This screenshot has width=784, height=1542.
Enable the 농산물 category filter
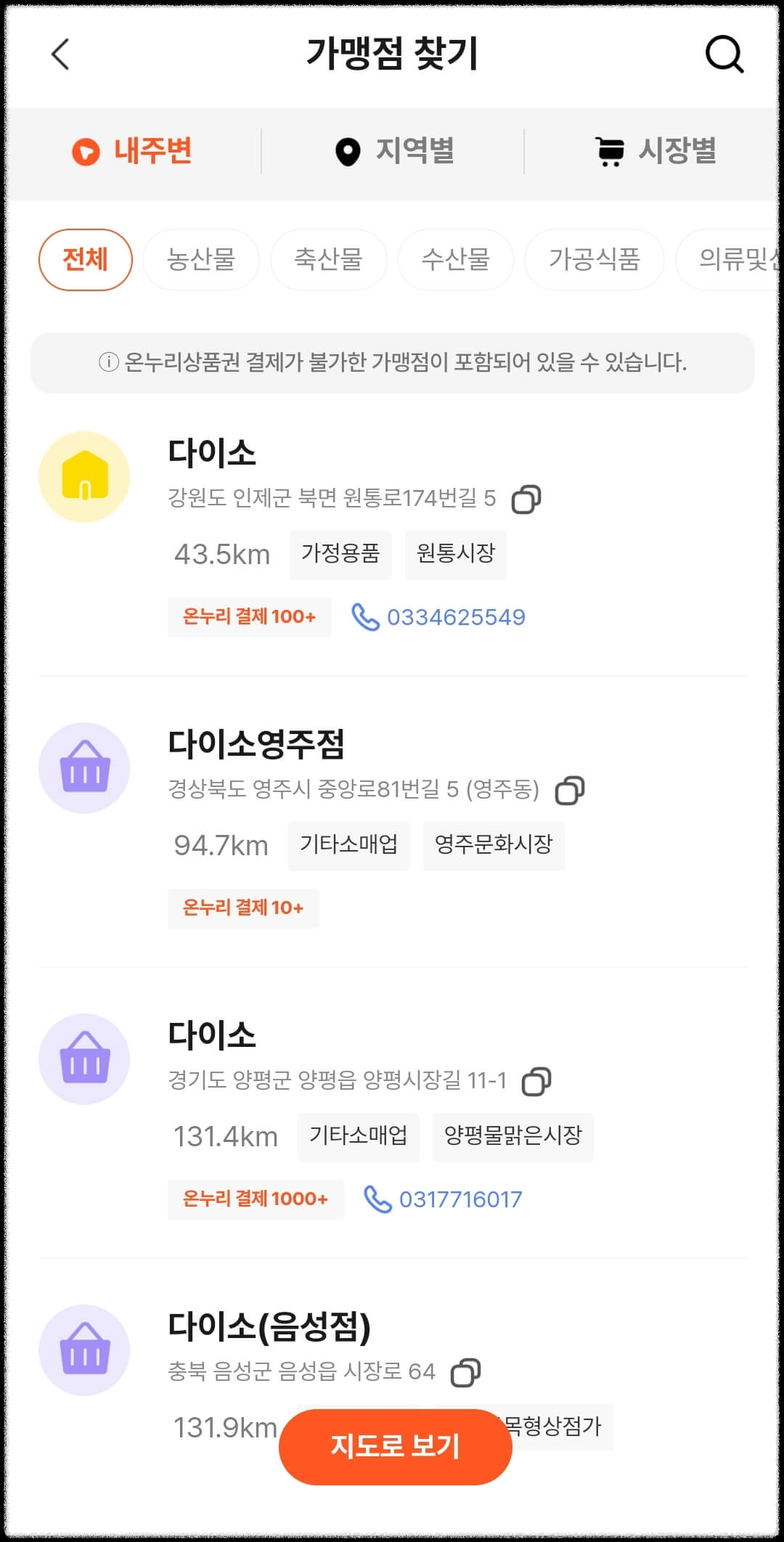[x=201, y=260]
